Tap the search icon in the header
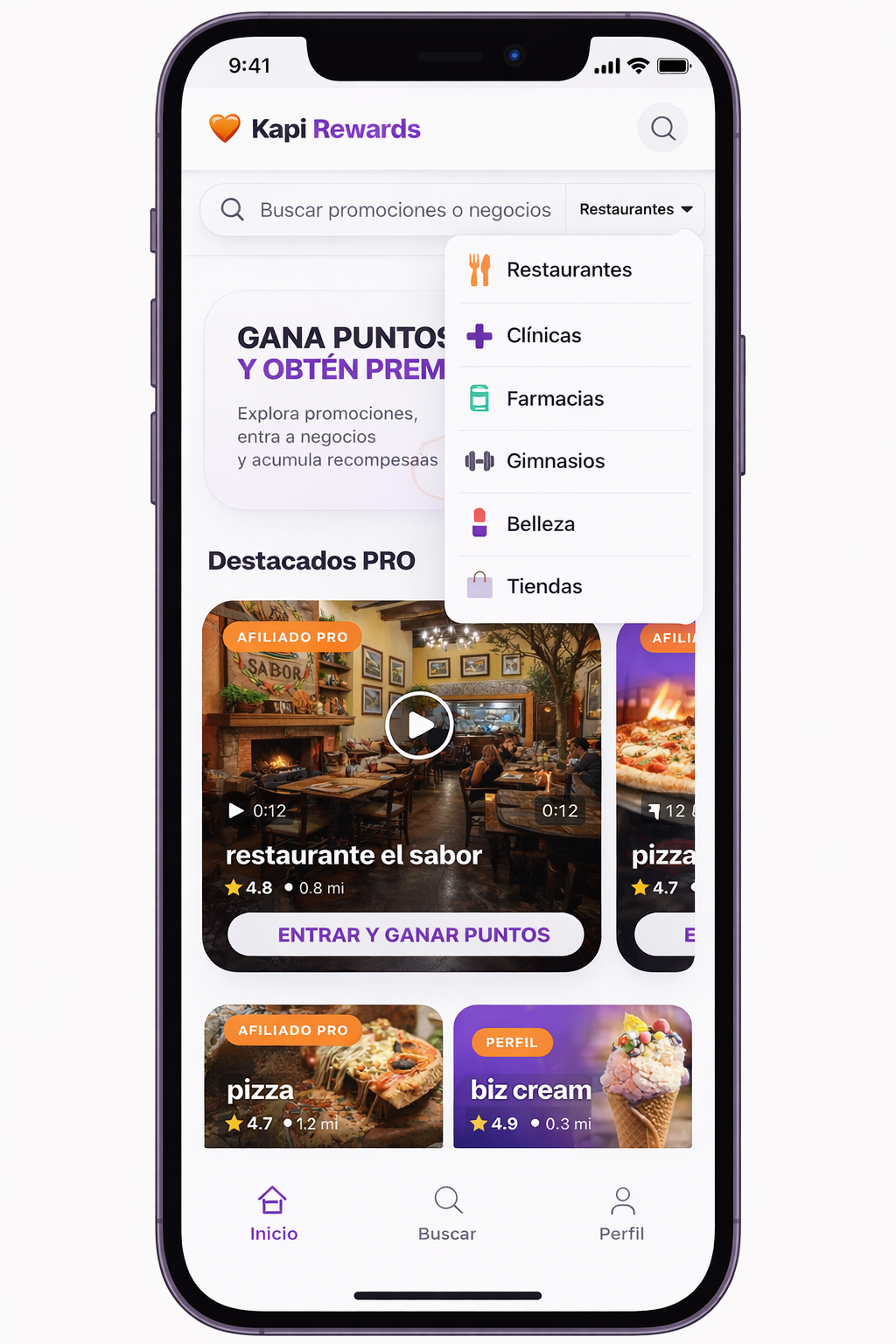Image resolution: width=896 pixels, height=1344 pixels. click(x=662, y=129)
